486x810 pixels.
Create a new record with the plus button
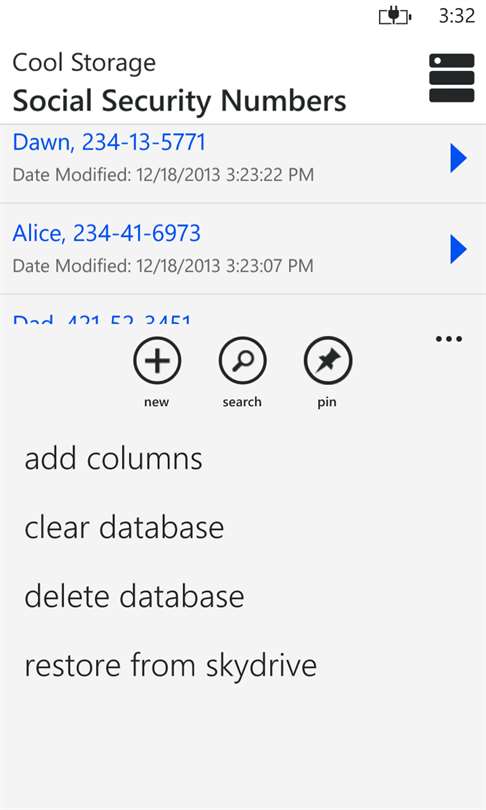(x=157, y=361)
